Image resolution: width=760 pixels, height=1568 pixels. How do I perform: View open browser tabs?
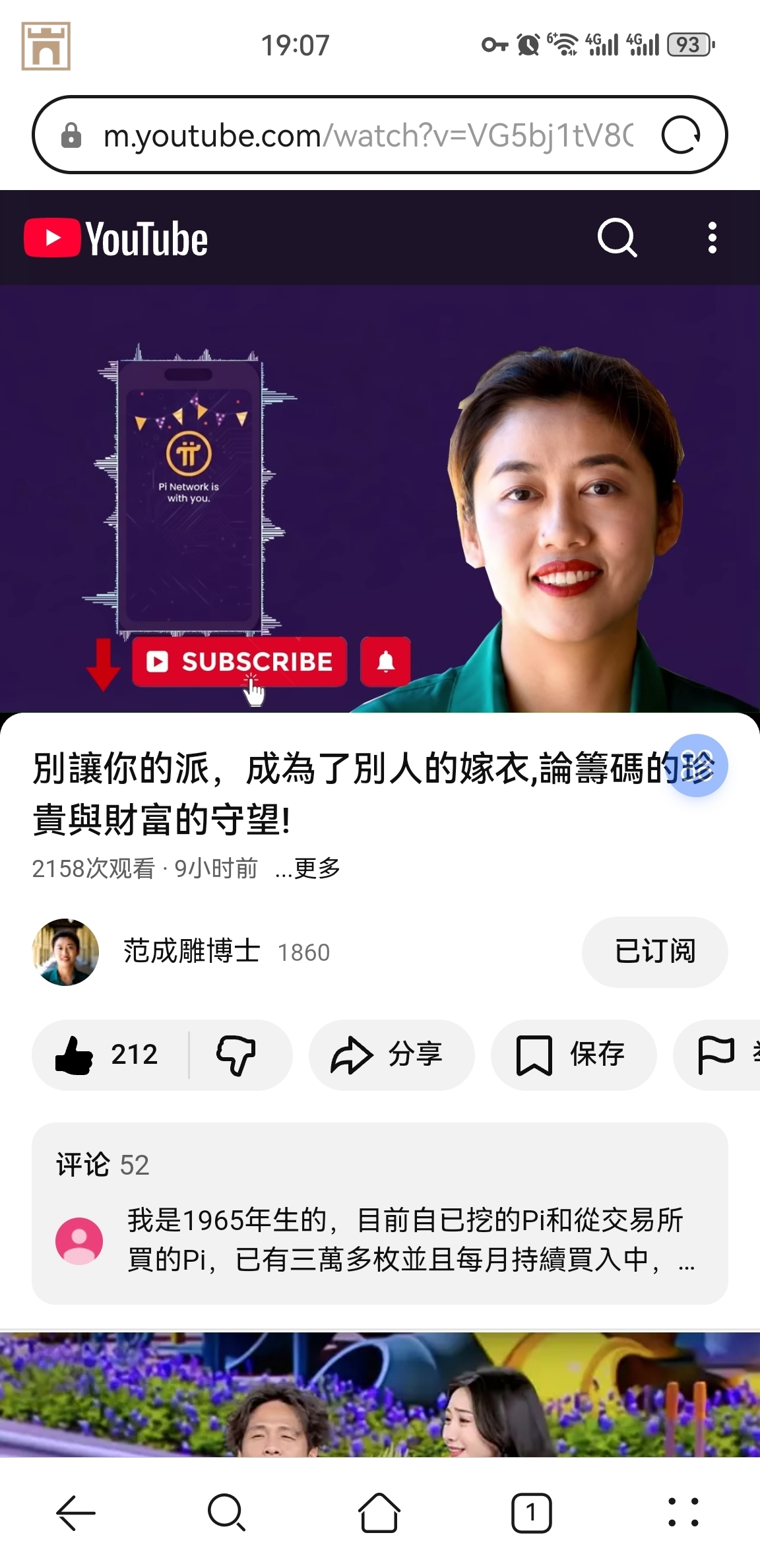coord(531,1513)
